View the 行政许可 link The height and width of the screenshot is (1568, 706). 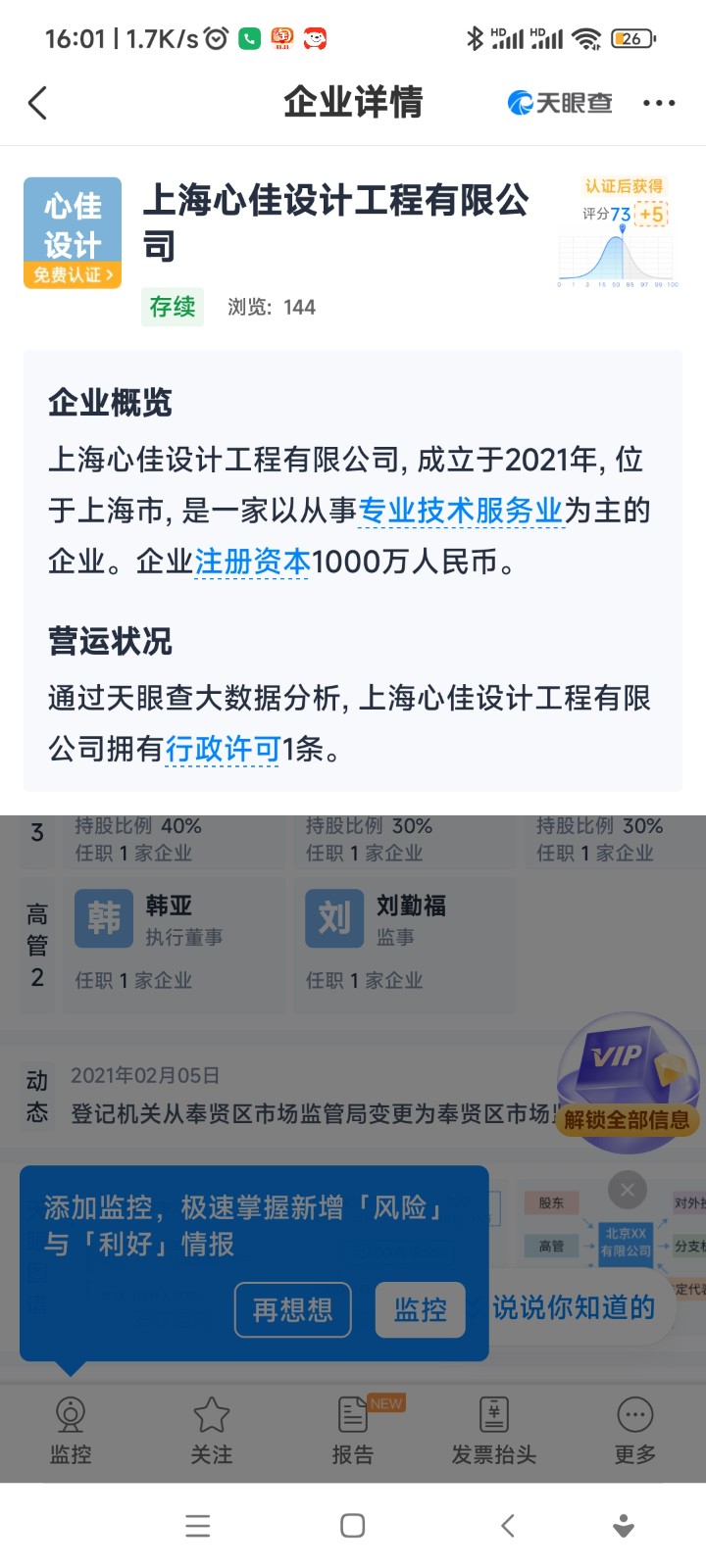pos(223,750)
